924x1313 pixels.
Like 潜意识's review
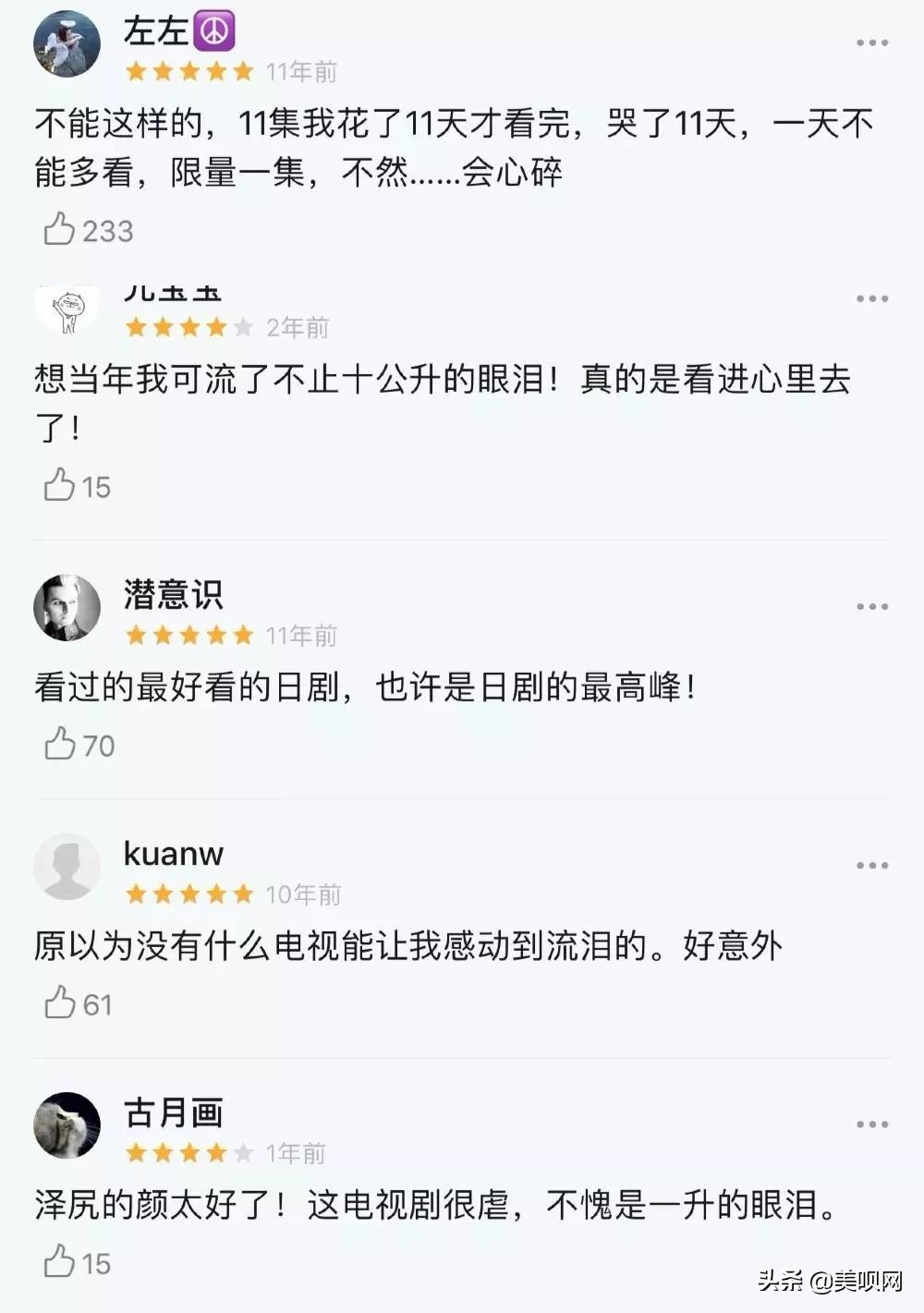60,744
